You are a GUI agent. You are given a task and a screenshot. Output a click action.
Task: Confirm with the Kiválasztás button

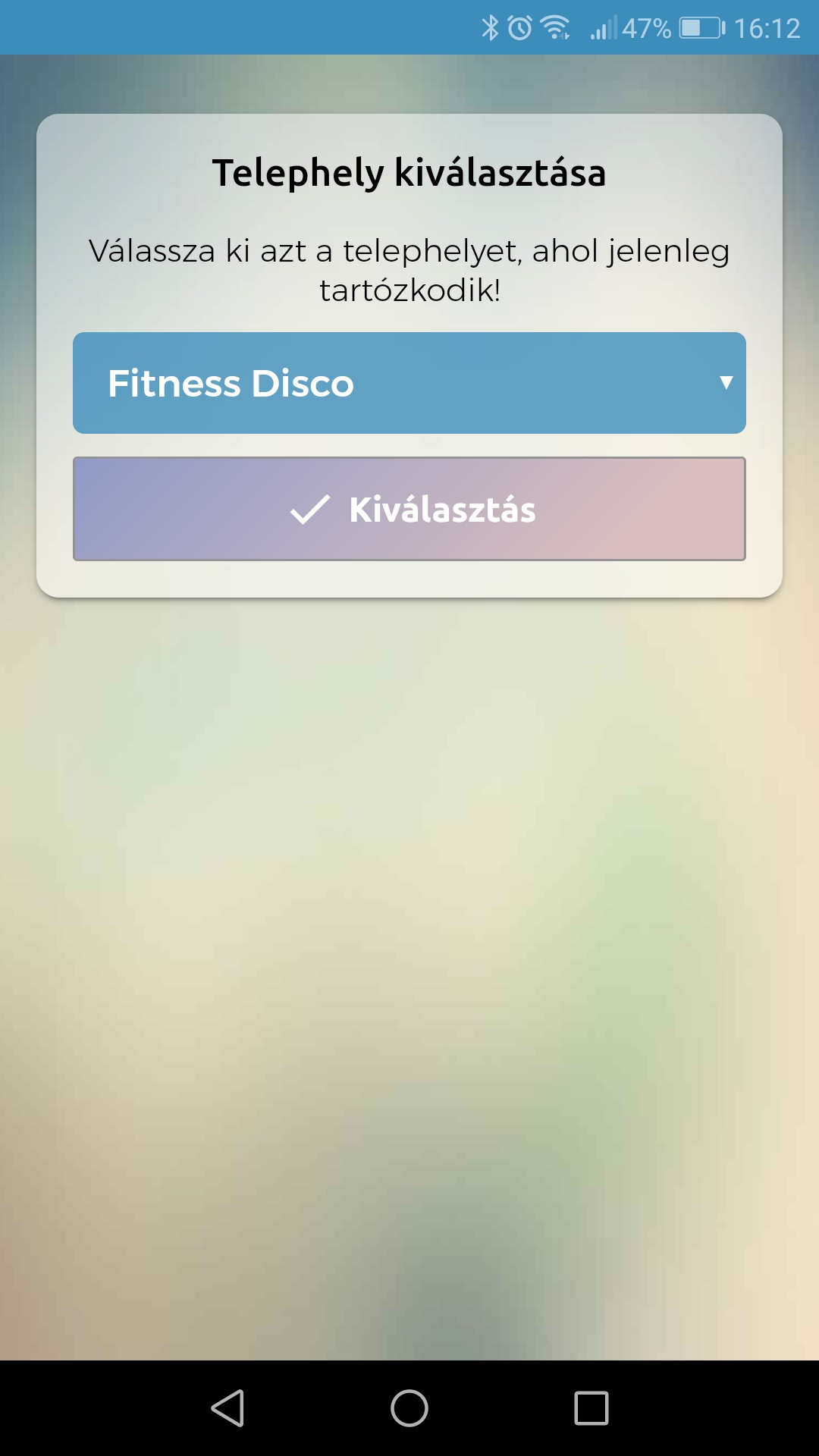409,509
